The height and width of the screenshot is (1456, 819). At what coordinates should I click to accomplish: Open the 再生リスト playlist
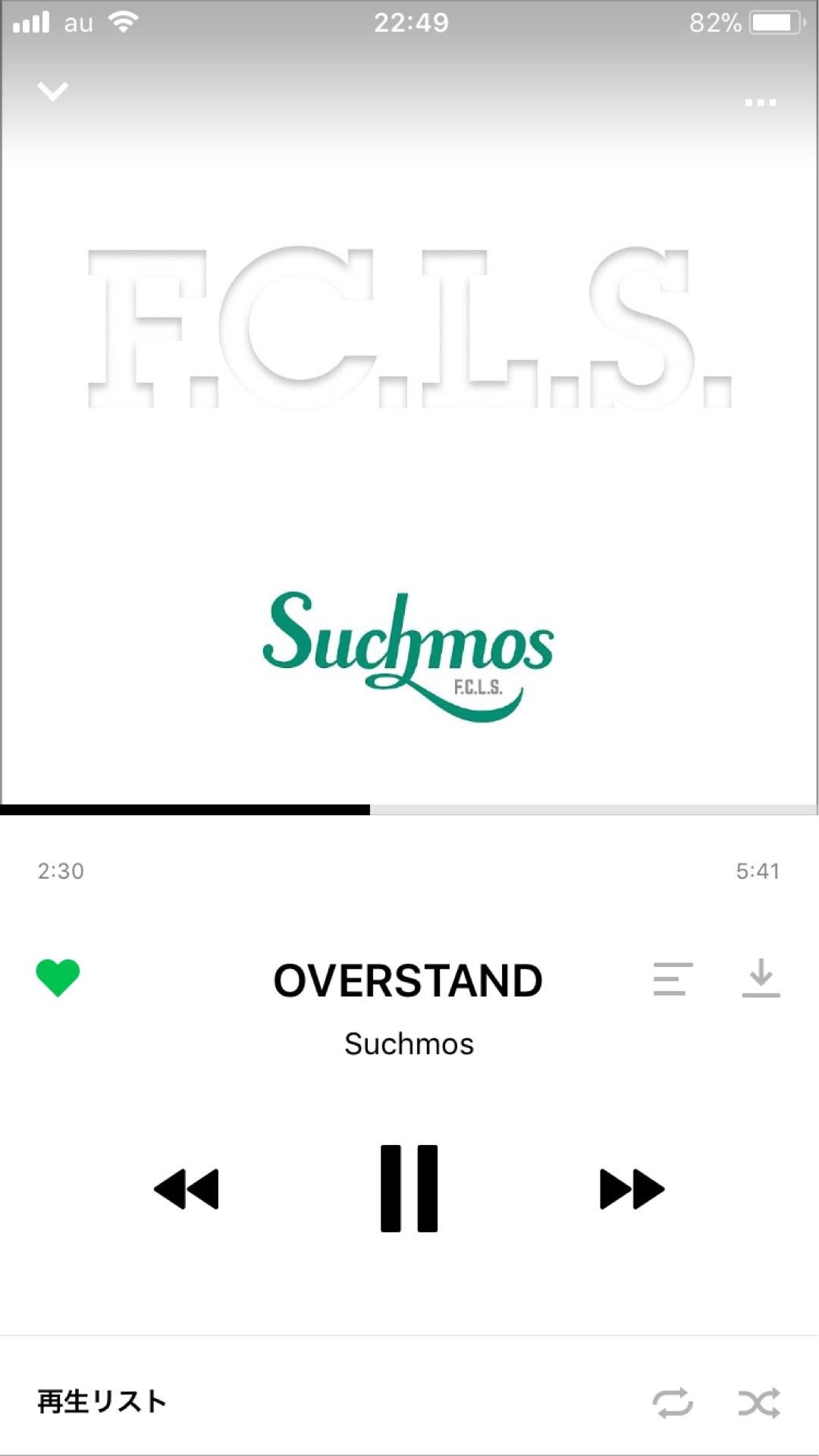(102, 1401)
